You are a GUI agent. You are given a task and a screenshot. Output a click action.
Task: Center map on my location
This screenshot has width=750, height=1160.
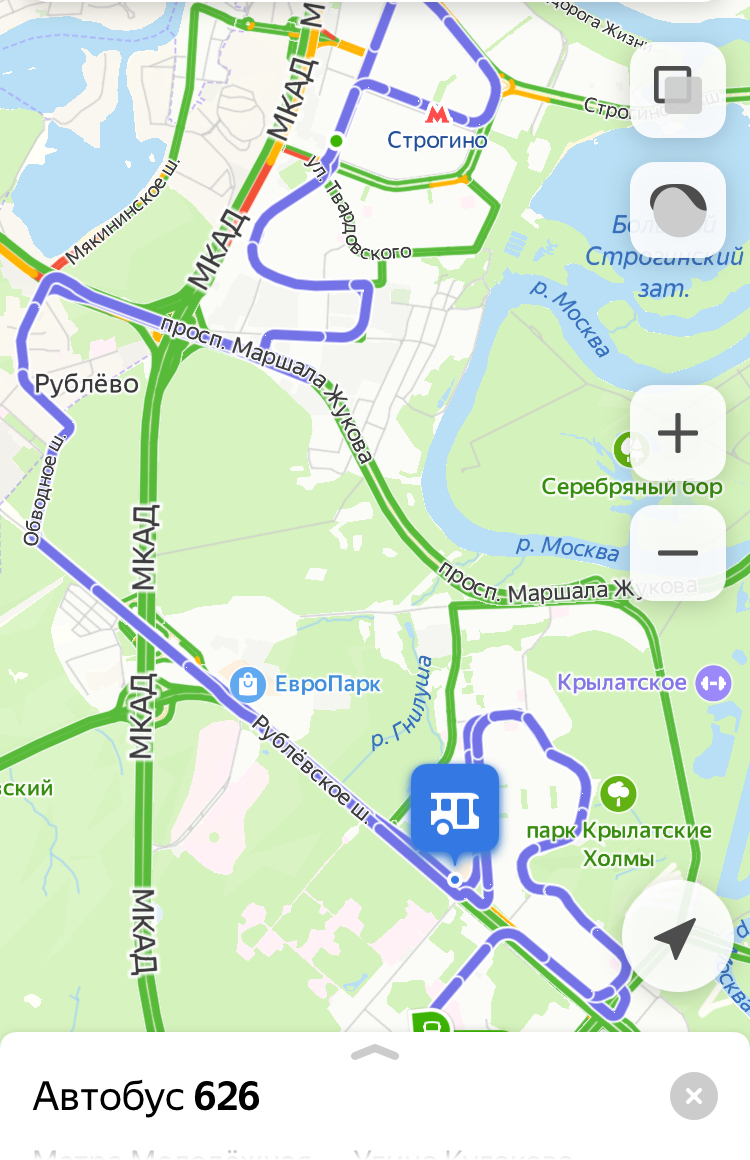tap(675, 937)
